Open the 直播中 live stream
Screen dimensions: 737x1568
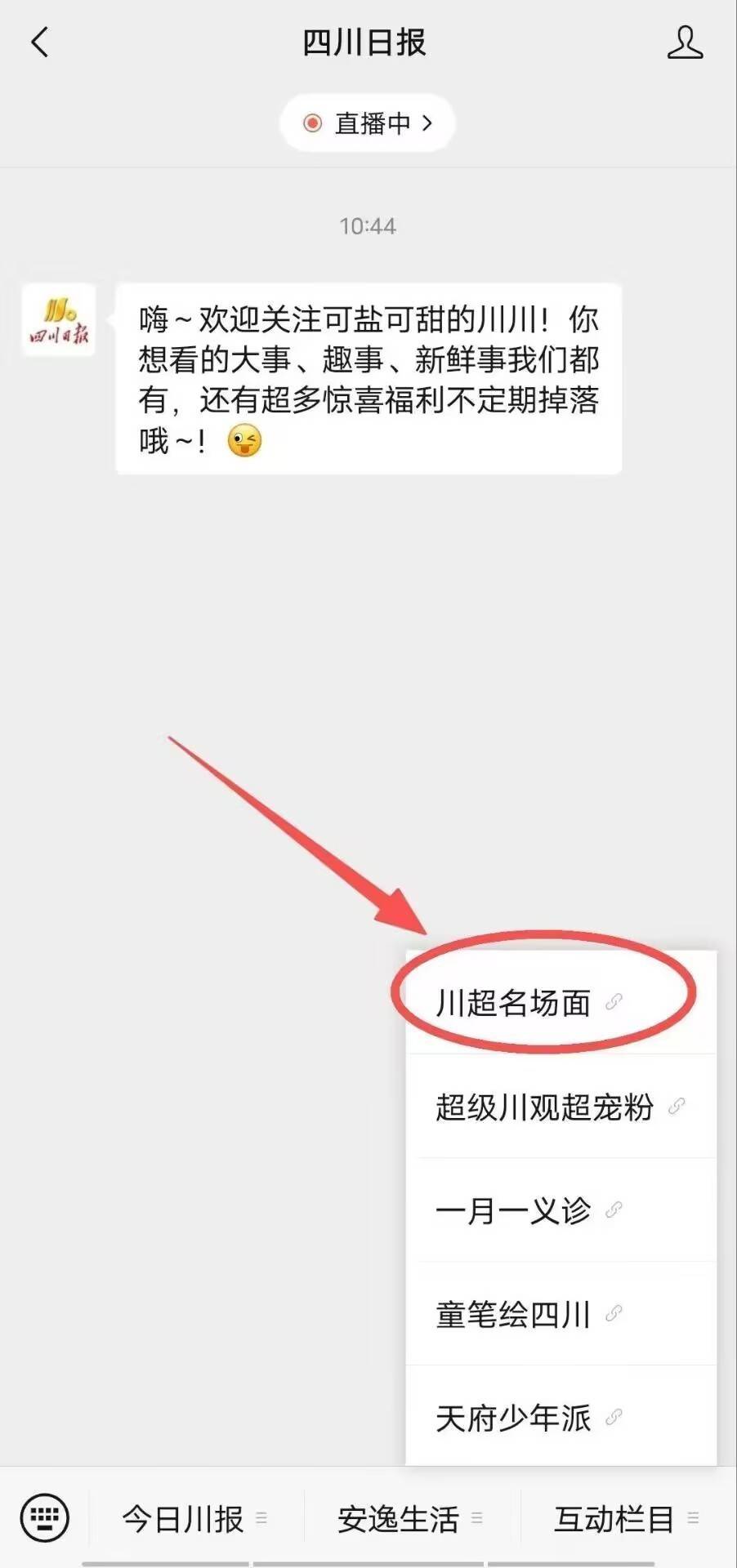368,123
